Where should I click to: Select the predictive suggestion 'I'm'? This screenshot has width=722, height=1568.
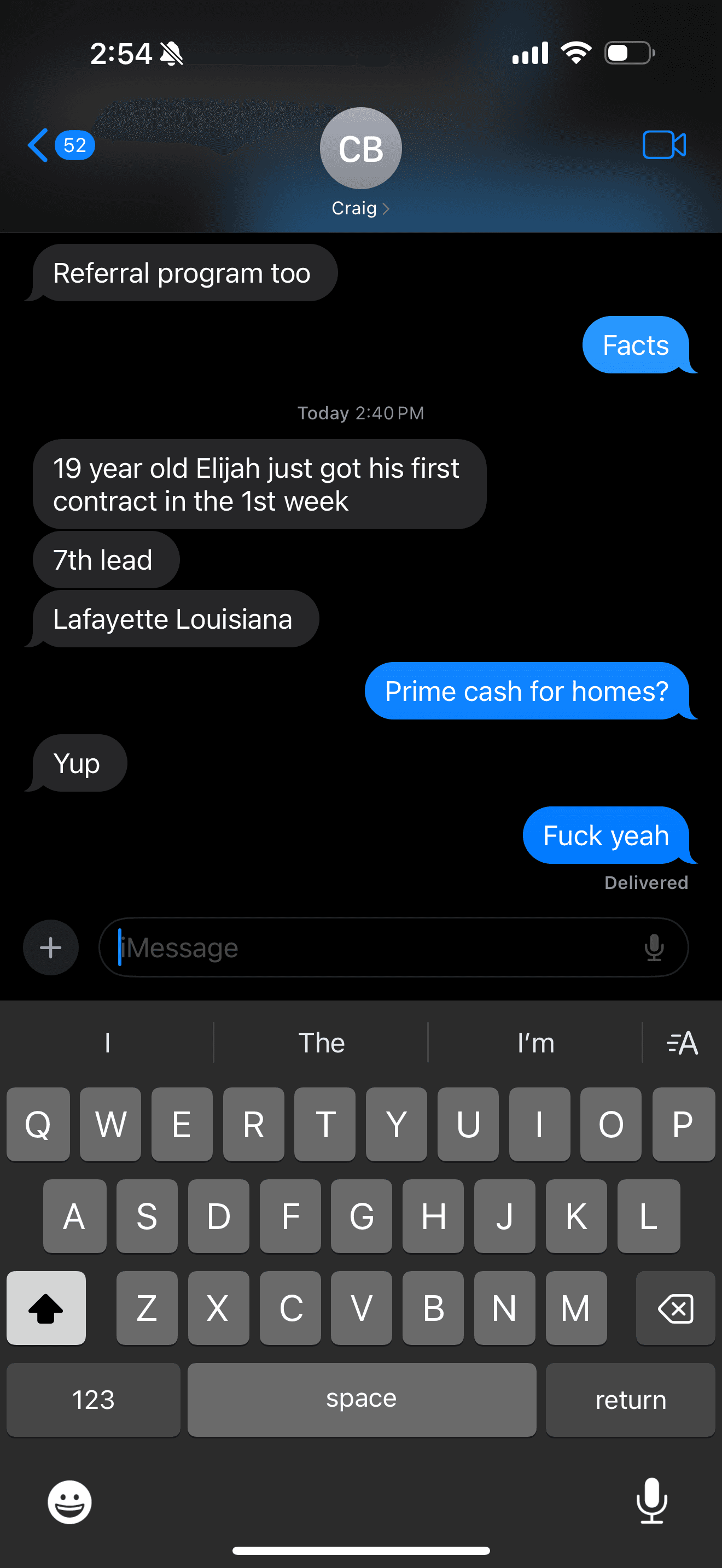coord(535,1042)
